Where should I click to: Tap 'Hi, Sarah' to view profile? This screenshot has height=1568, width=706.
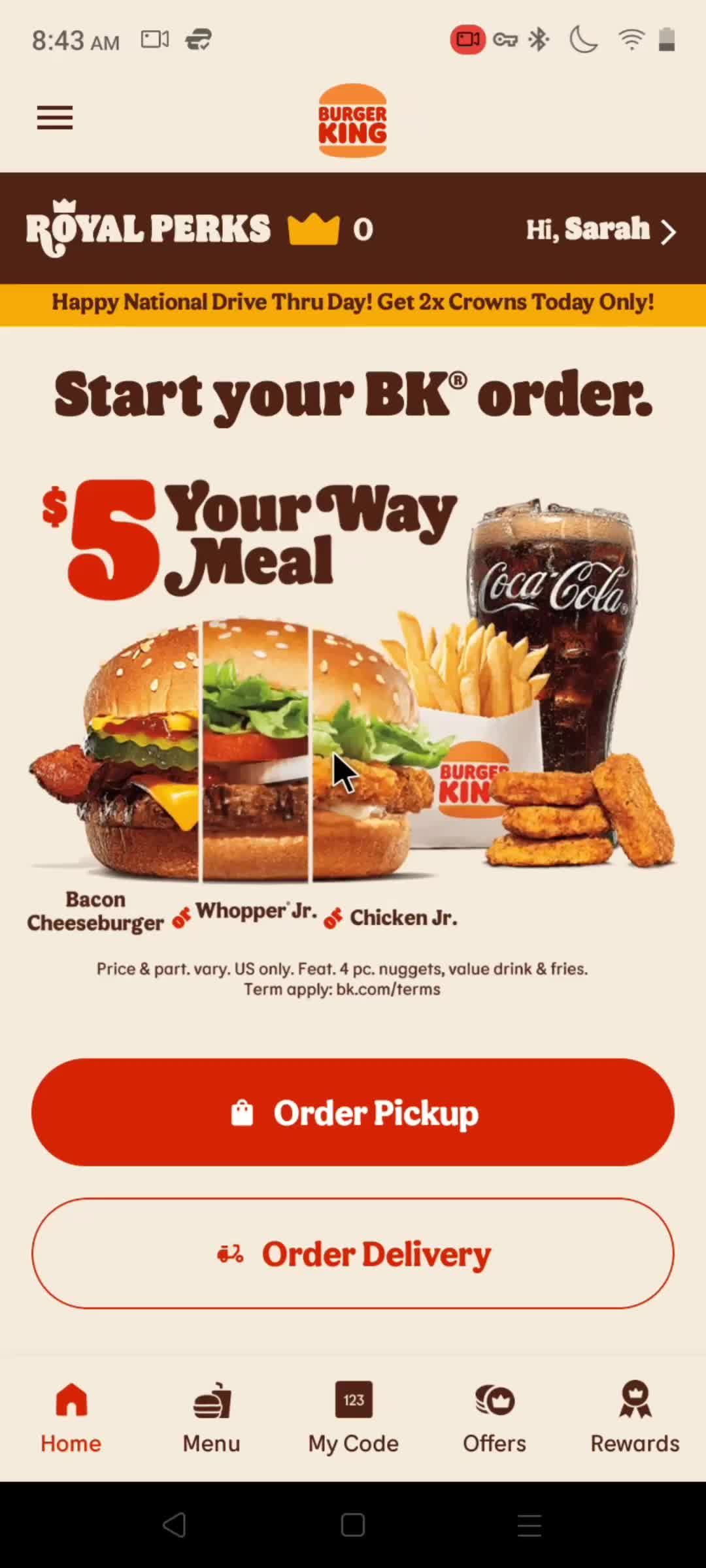[x=587, y=229]
